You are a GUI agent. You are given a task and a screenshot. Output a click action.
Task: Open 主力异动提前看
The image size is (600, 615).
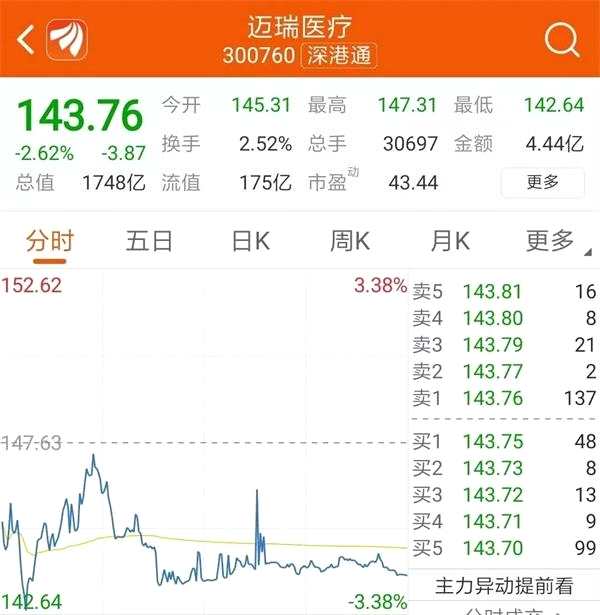(x=504, y=586)
